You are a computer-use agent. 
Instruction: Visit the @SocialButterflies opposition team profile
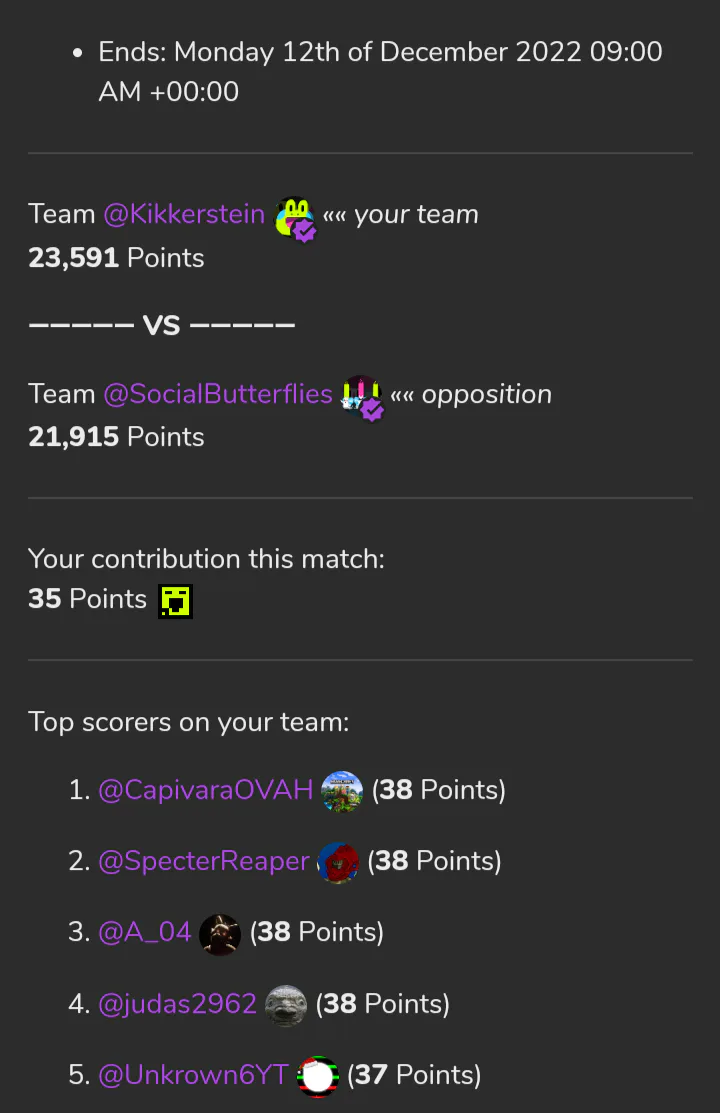click(217, 394)
